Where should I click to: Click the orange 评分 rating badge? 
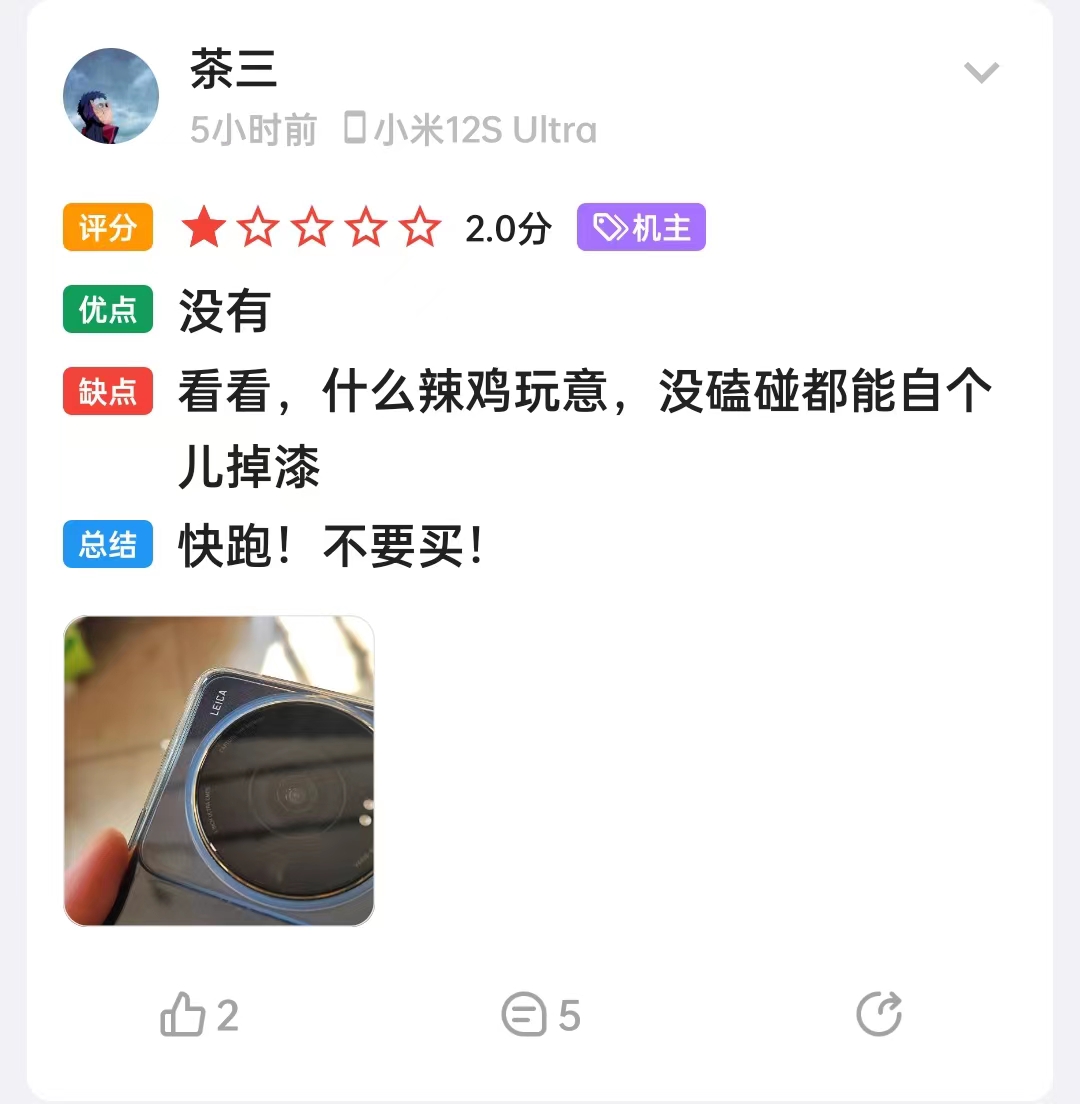coord(107,227)
